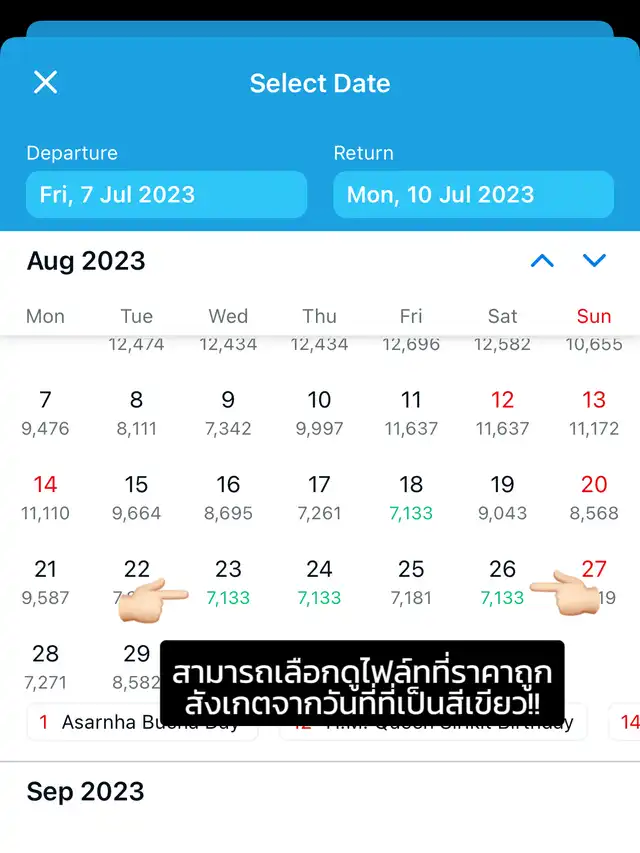The image size is (640, 853).
Task: Select 15 August priced 9,664
Action: point(136,496)
